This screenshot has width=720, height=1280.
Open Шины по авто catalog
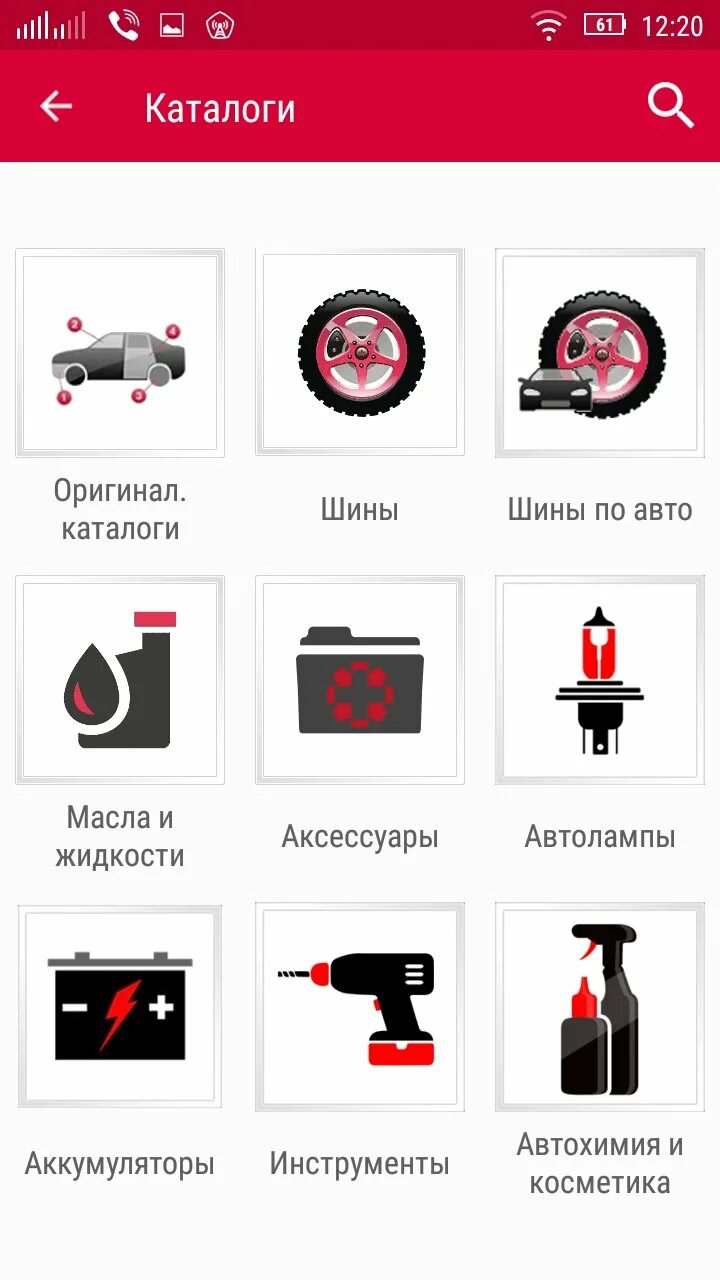coord(600,353)
